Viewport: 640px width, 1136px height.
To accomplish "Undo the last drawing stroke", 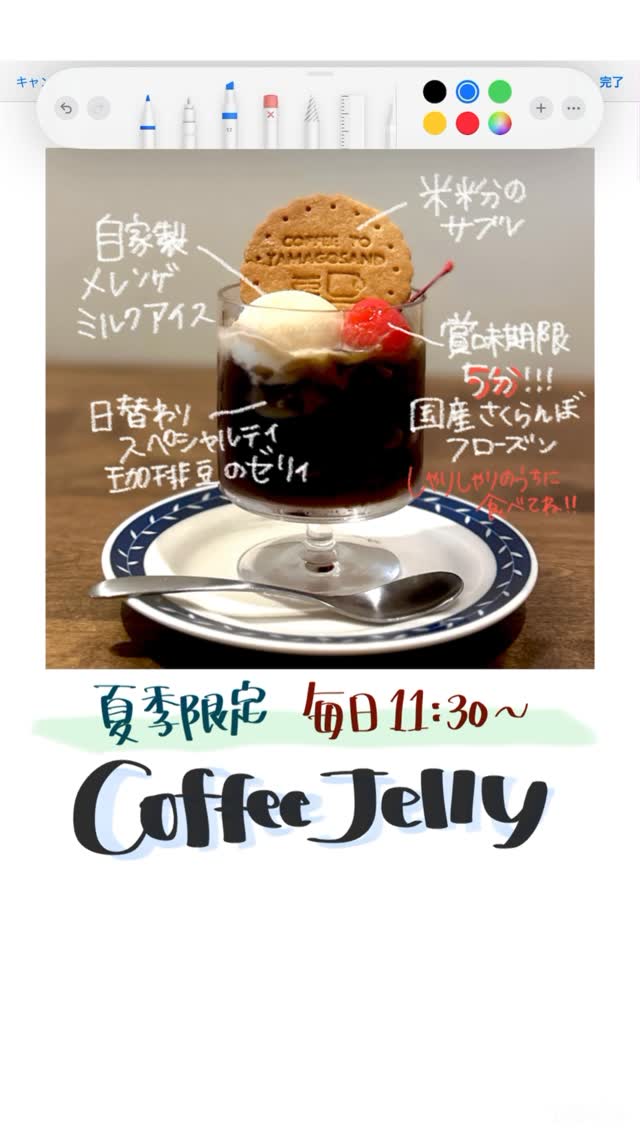I will 66,108.
